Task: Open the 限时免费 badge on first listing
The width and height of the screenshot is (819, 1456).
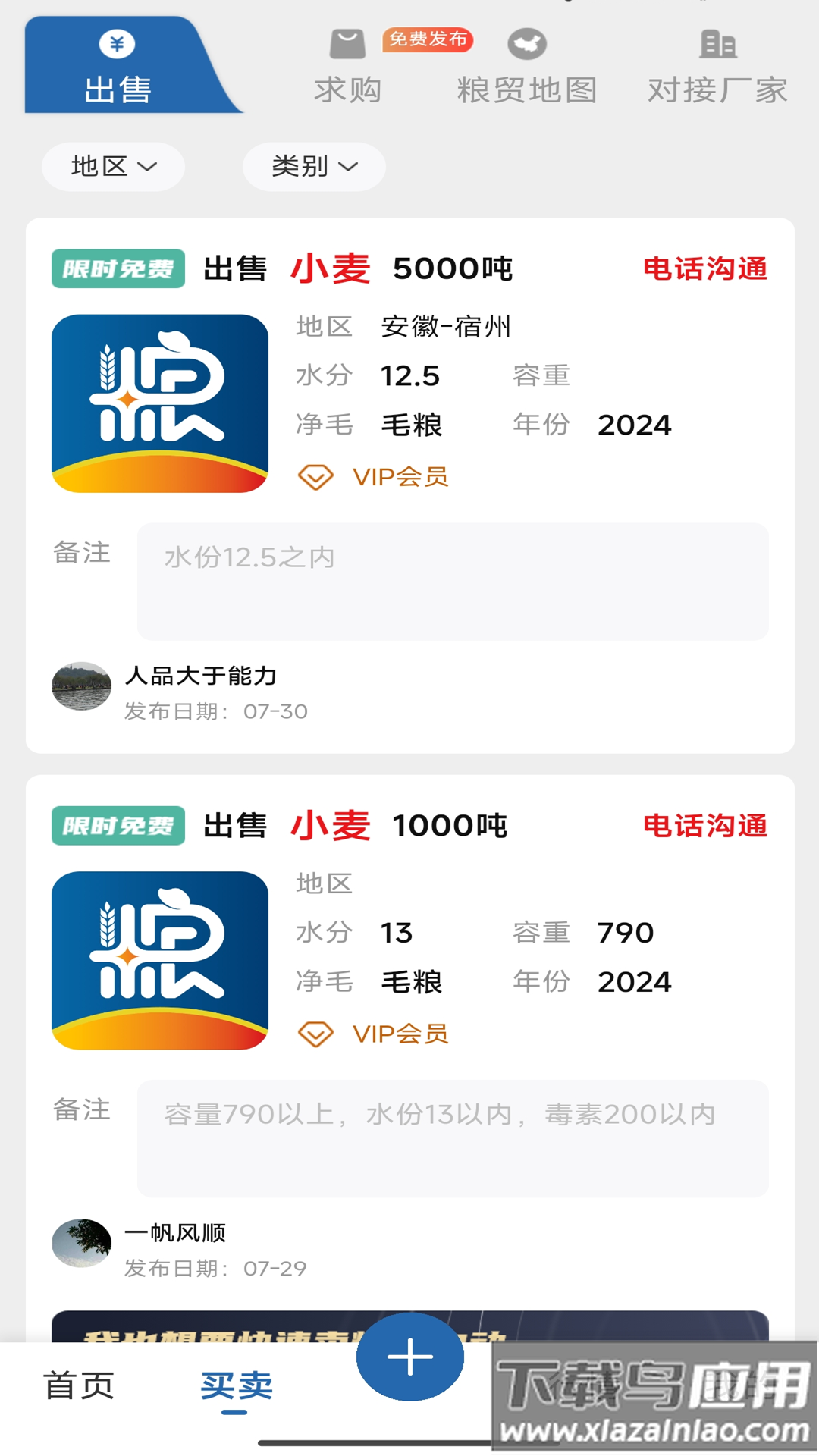Action: (x=118, y=268)
